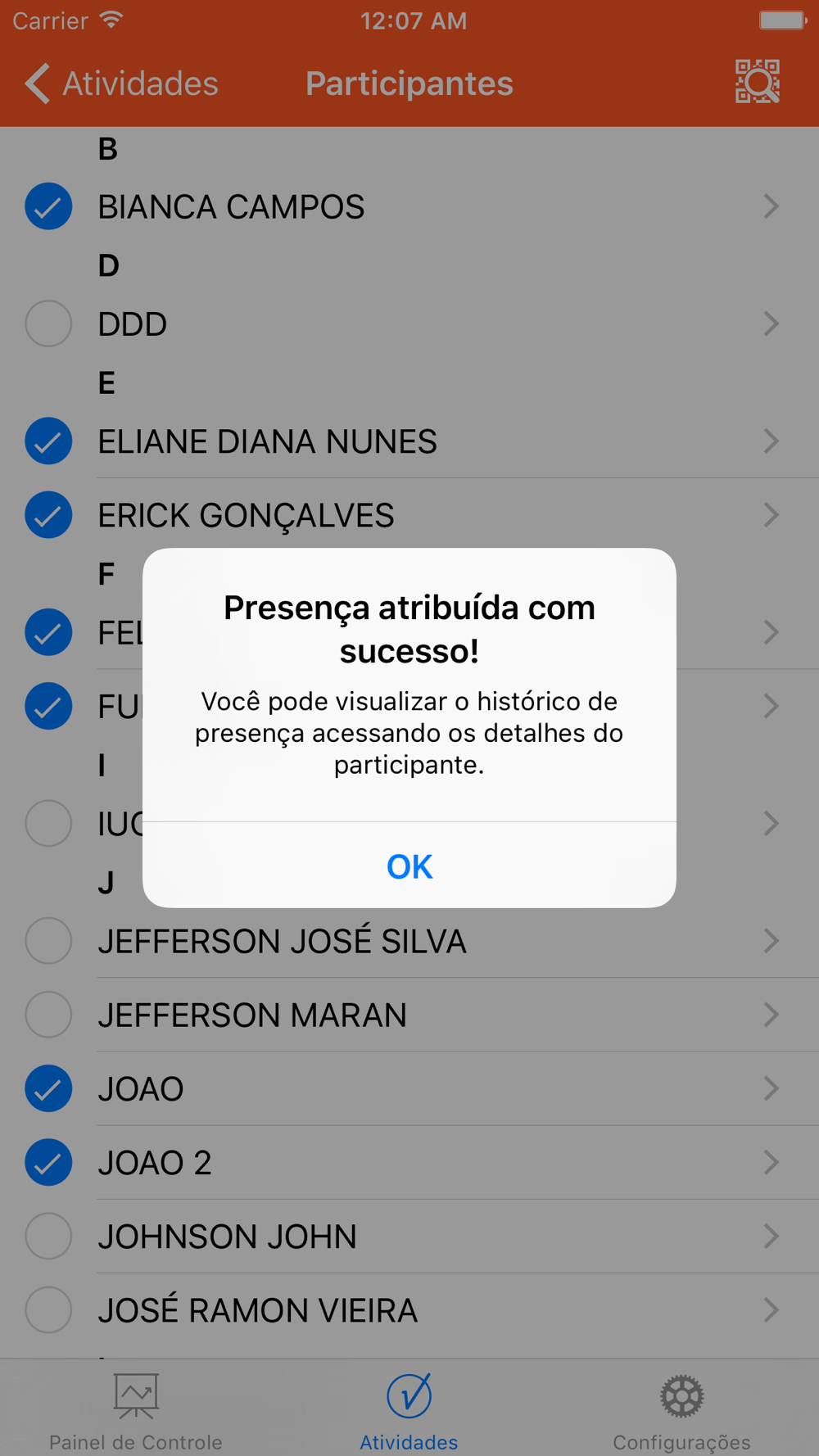Dismiss the alert with OK
The image size is (819, 1456).
tap(409, 866)
